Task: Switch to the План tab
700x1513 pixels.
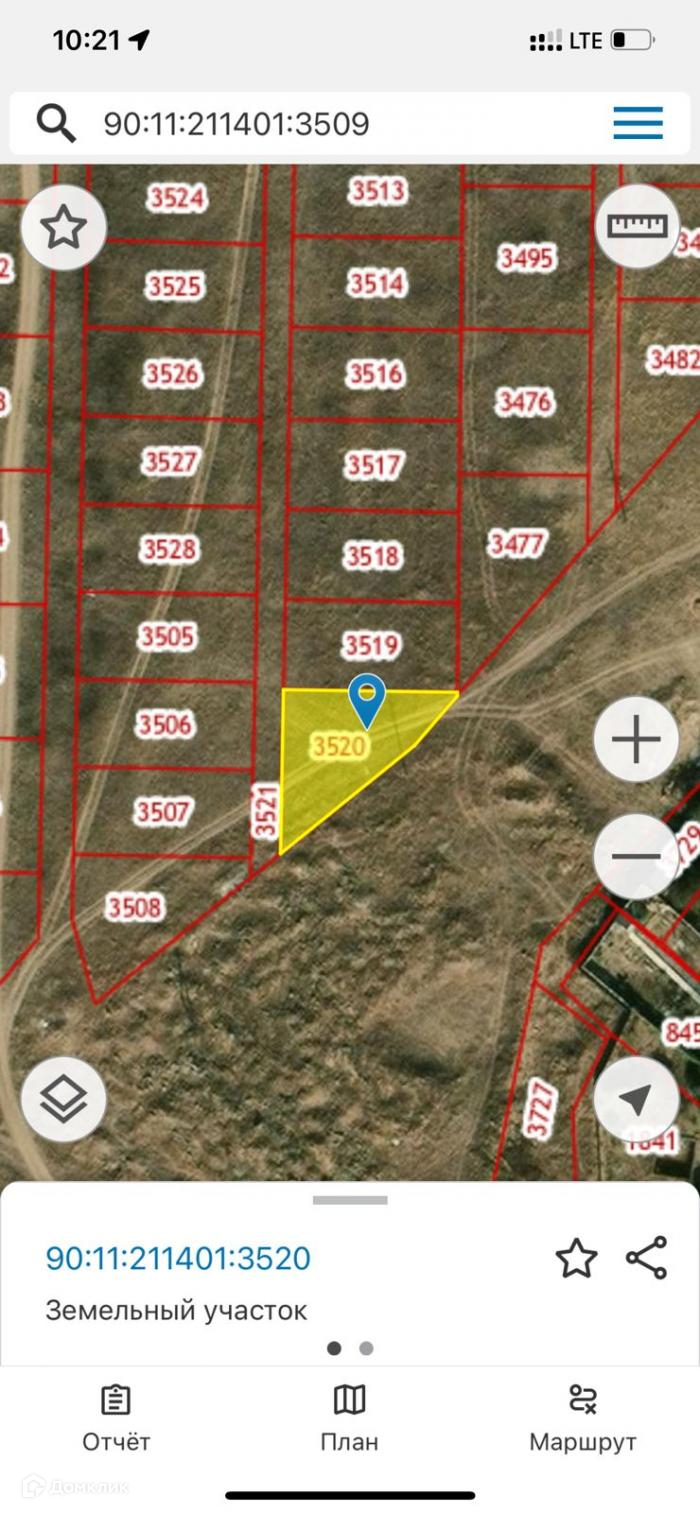Action: pos(349,1418)
